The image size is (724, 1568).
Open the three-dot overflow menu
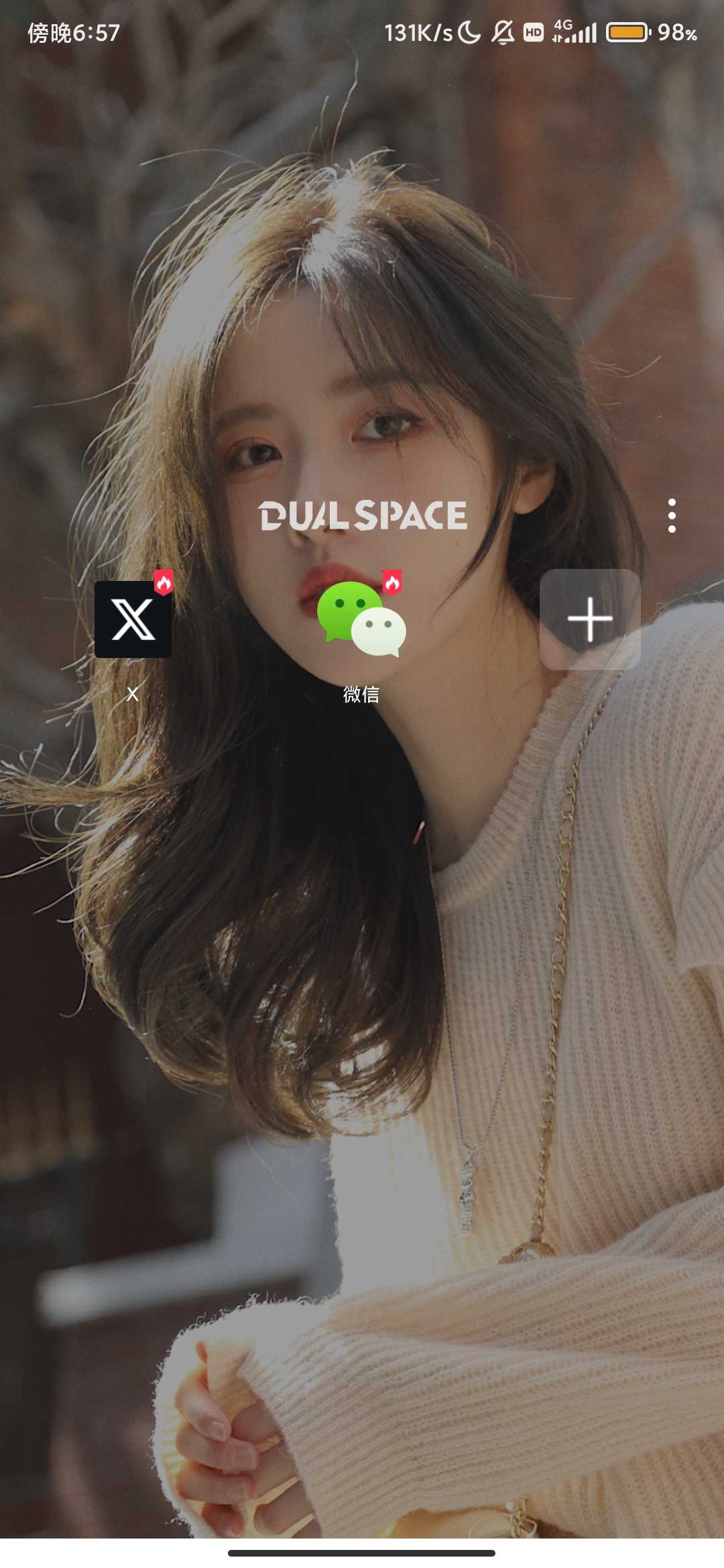tap(672, 515)
